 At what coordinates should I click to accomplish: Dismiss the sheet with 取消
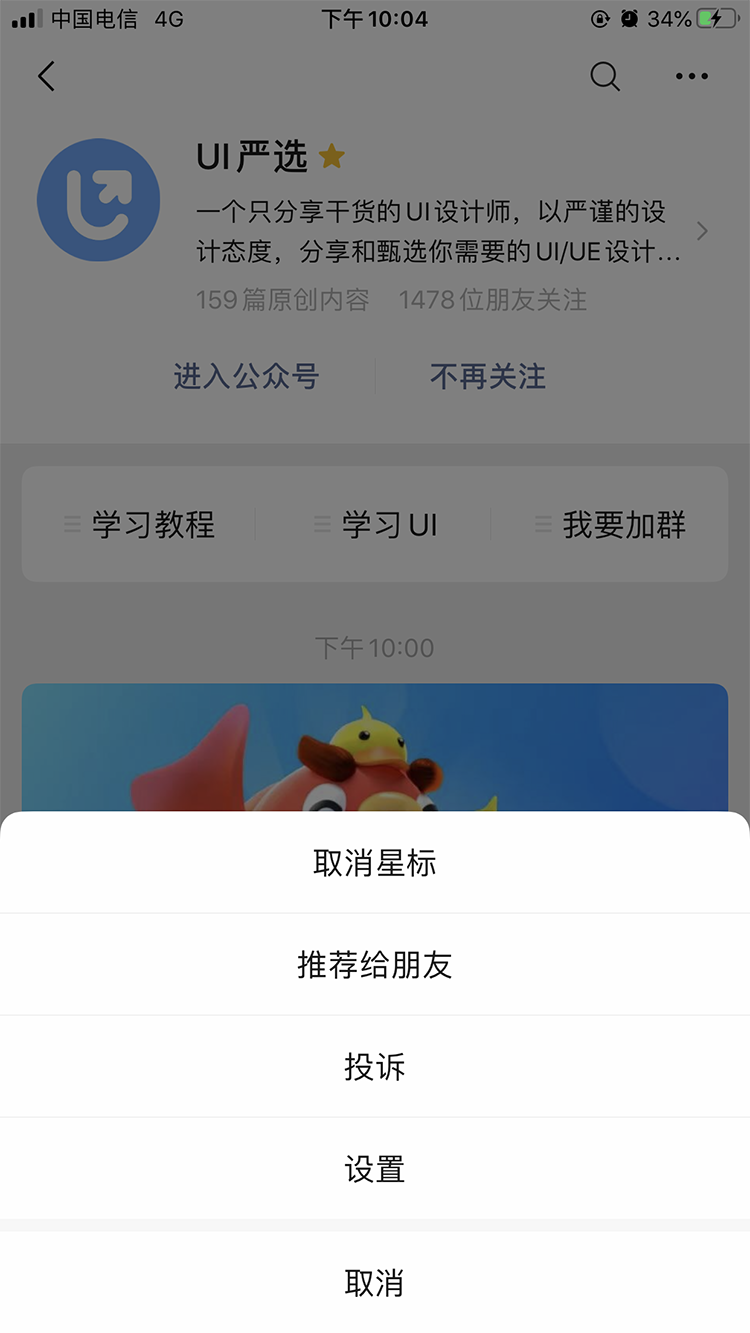point(375,1283)
